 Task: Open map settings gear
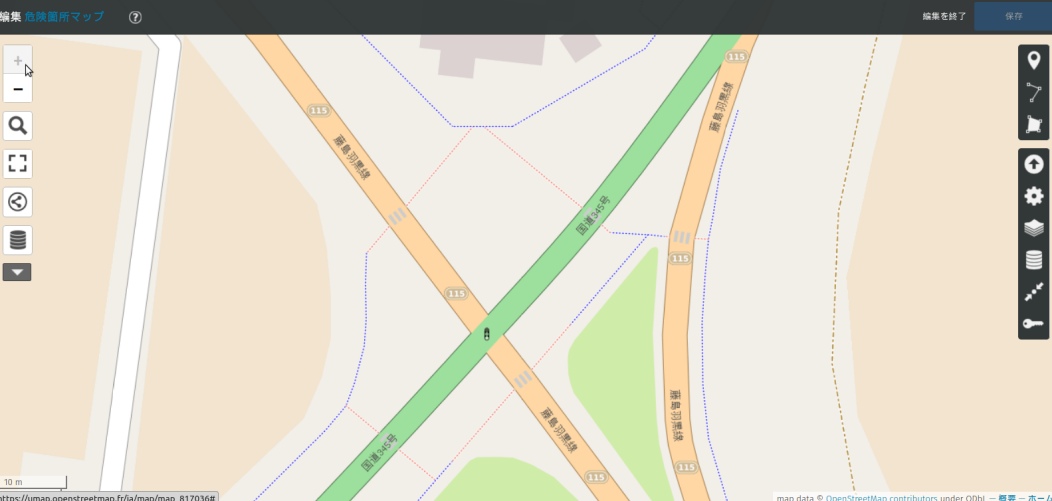(1034, 196)
